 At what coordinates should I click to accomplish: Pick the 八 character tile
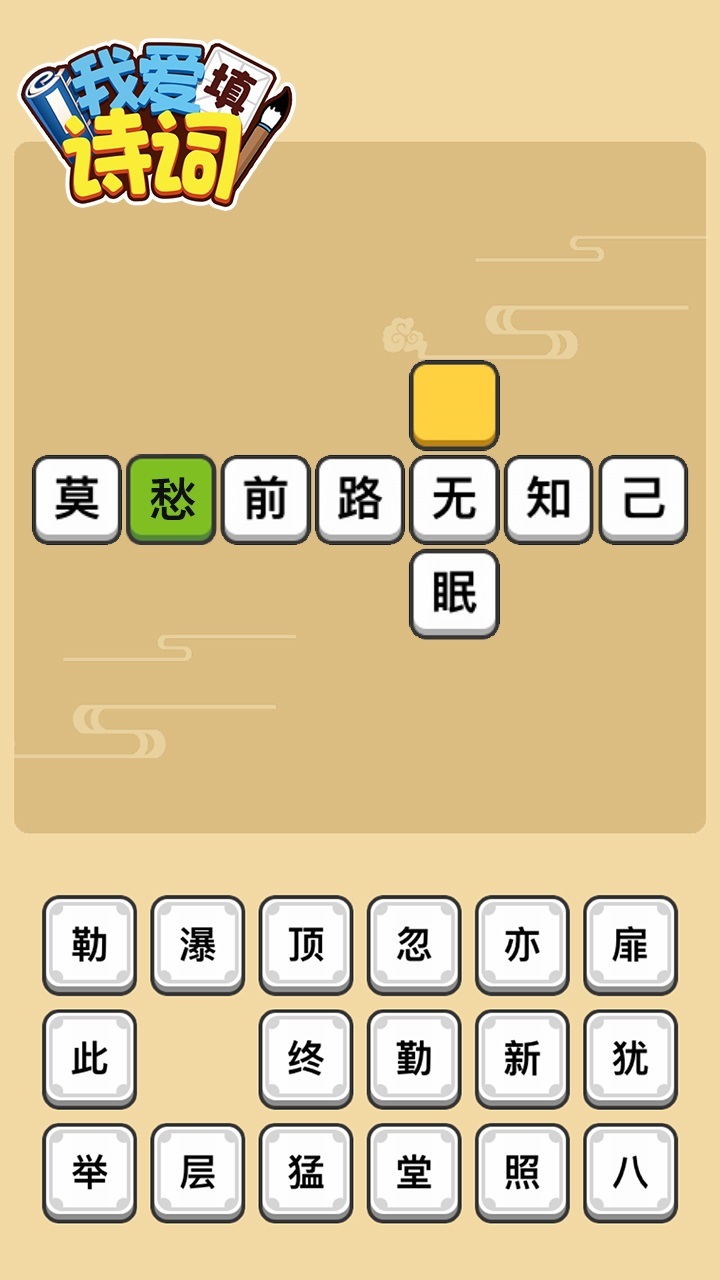630,1172
